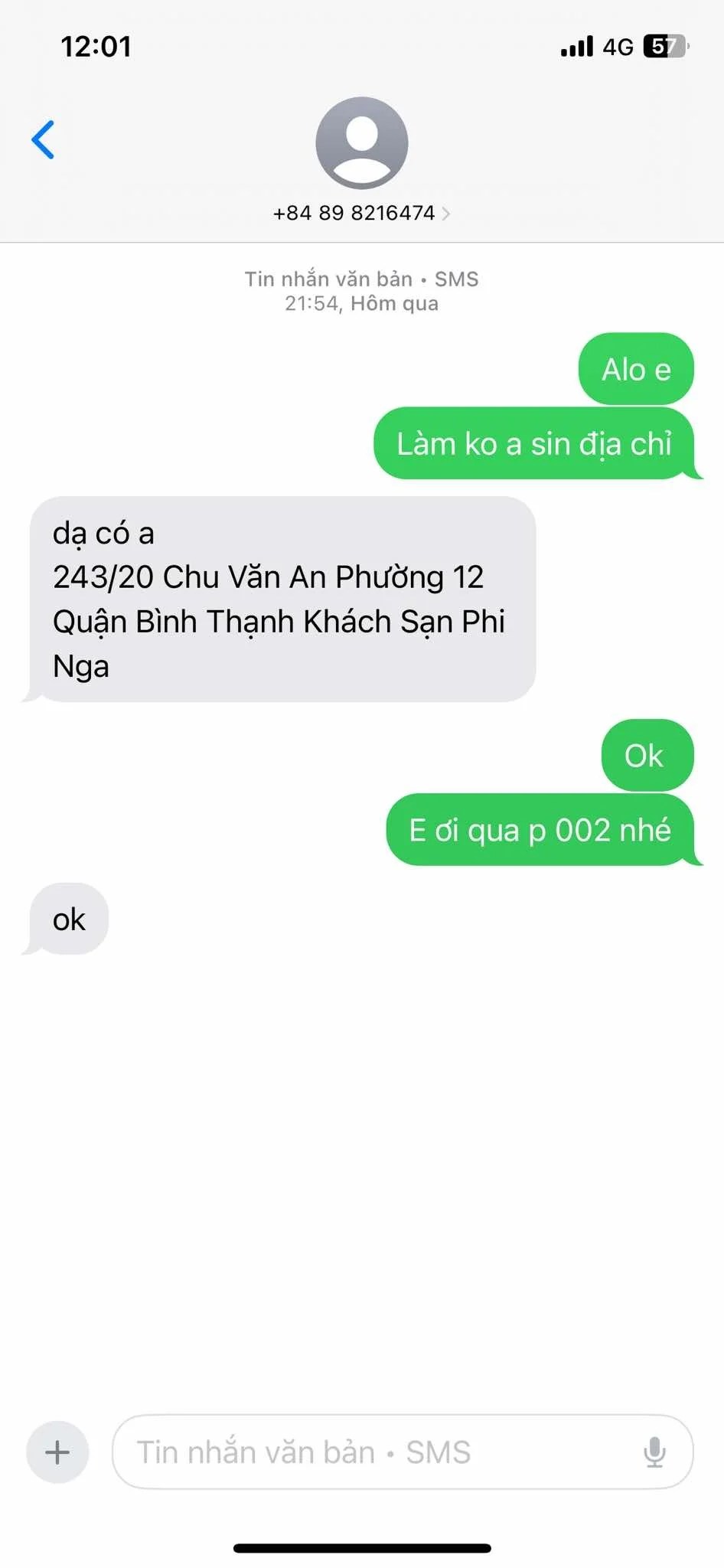This screenshot has height=1568, width=724.
Task: Open contact details for +84 89 8216474
Action: (361, 213)
